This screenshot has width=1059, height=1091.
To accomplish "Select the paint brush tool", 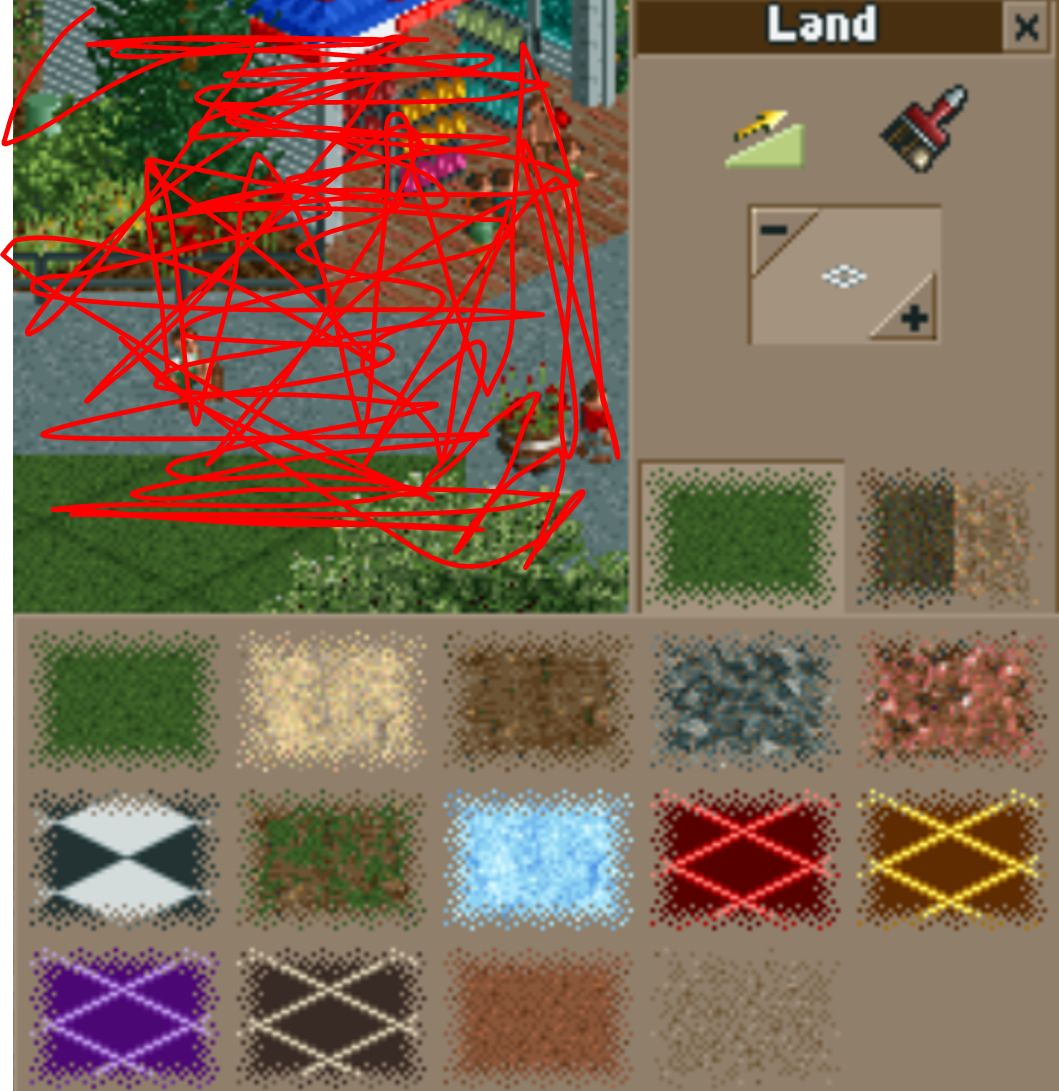I will click(925, 130).
